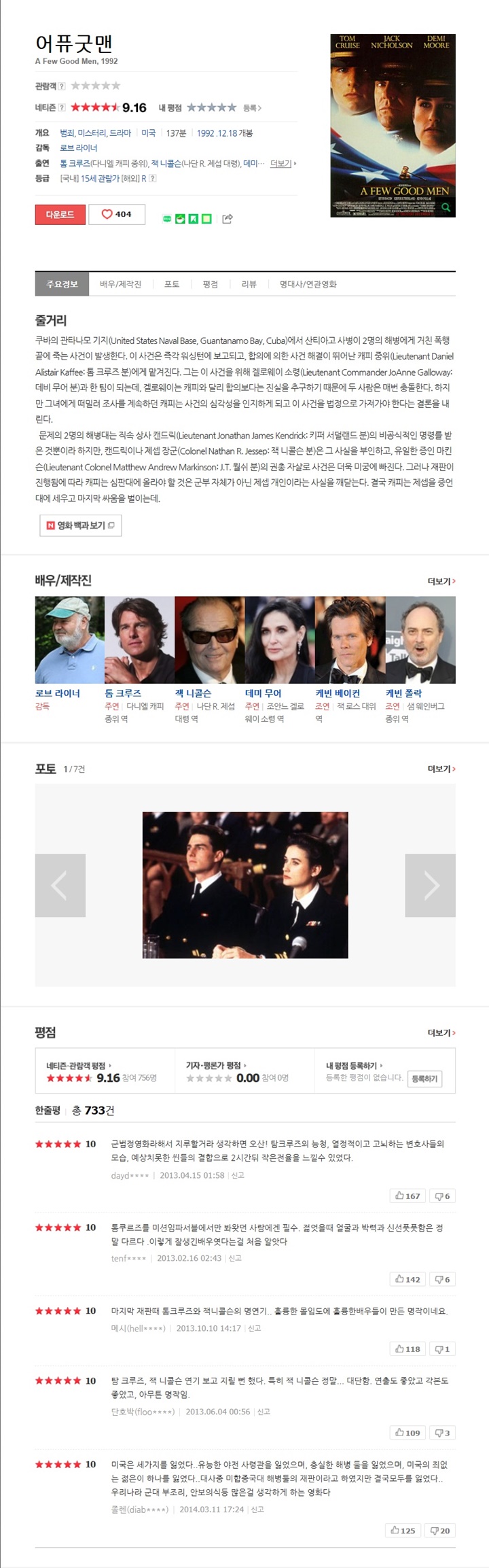
Task: Like the movie with the heart 404 button
Action: (x=116, y=214)
